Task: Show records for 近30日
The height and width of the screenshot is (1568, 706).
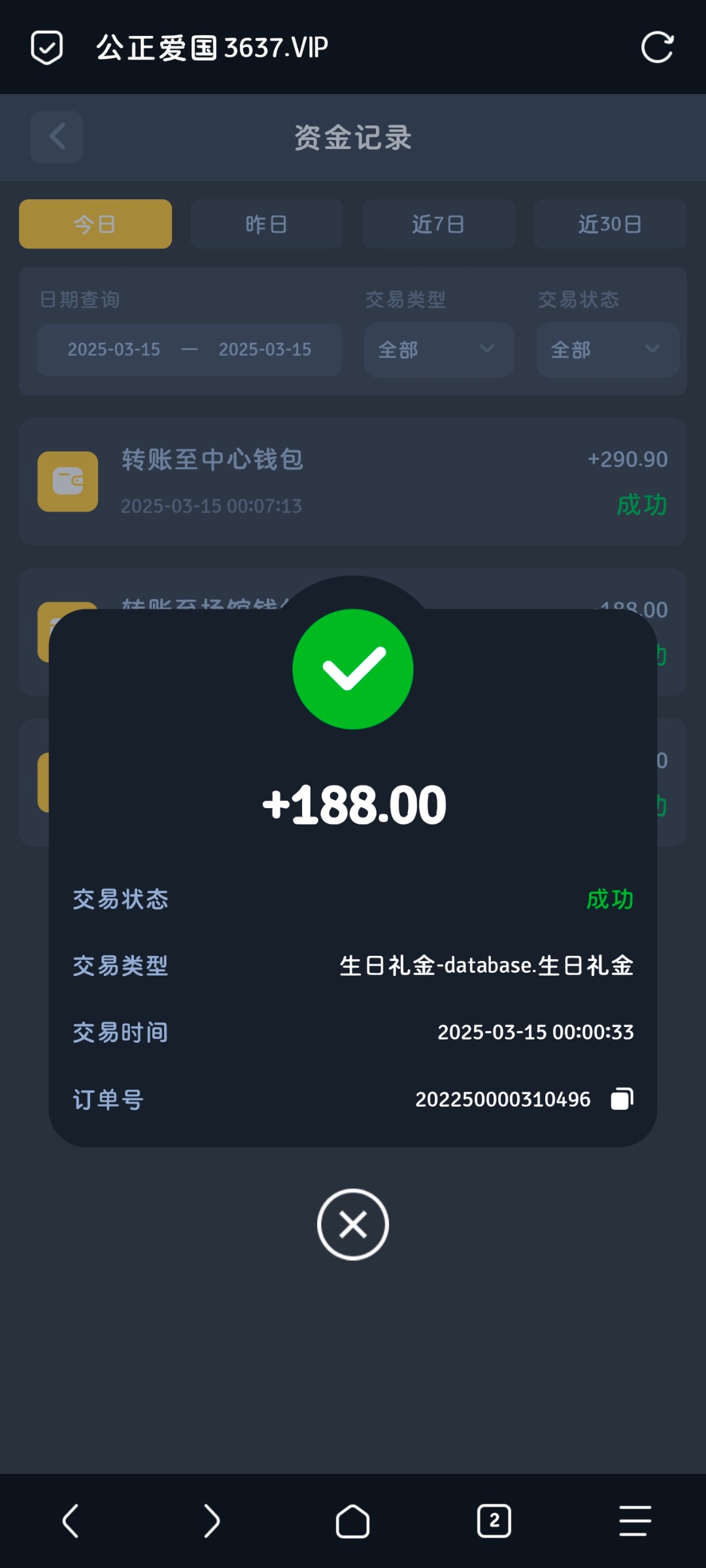Action: coord(610,224)
